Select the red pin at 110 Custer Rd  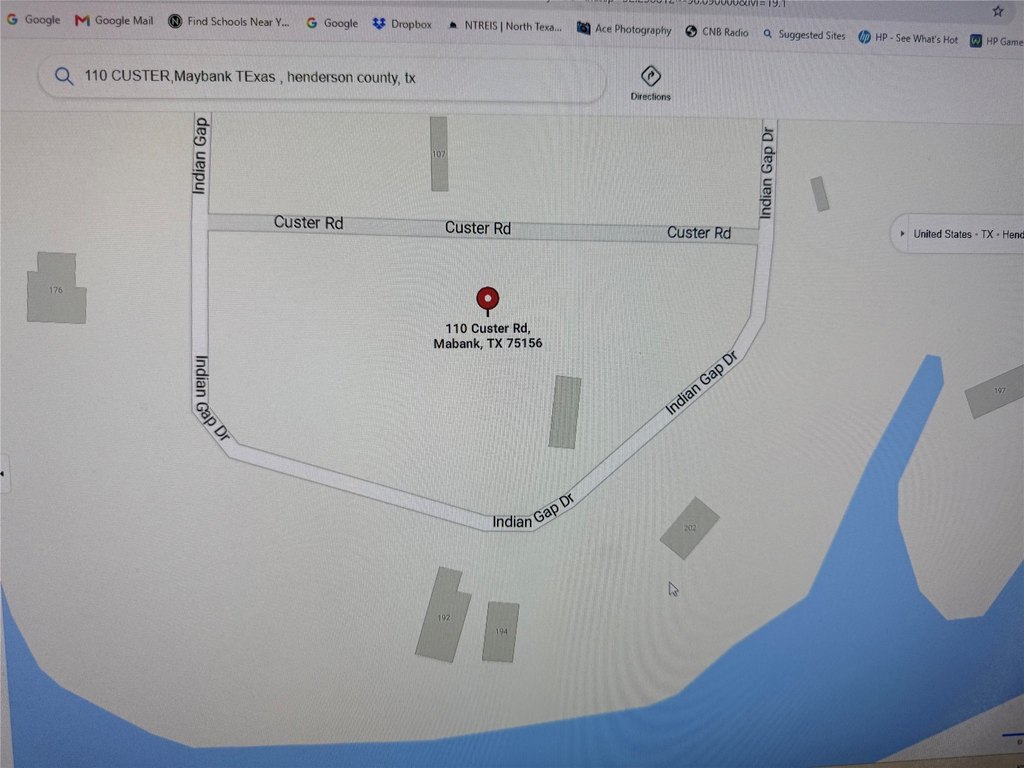[x=488, y=300]
